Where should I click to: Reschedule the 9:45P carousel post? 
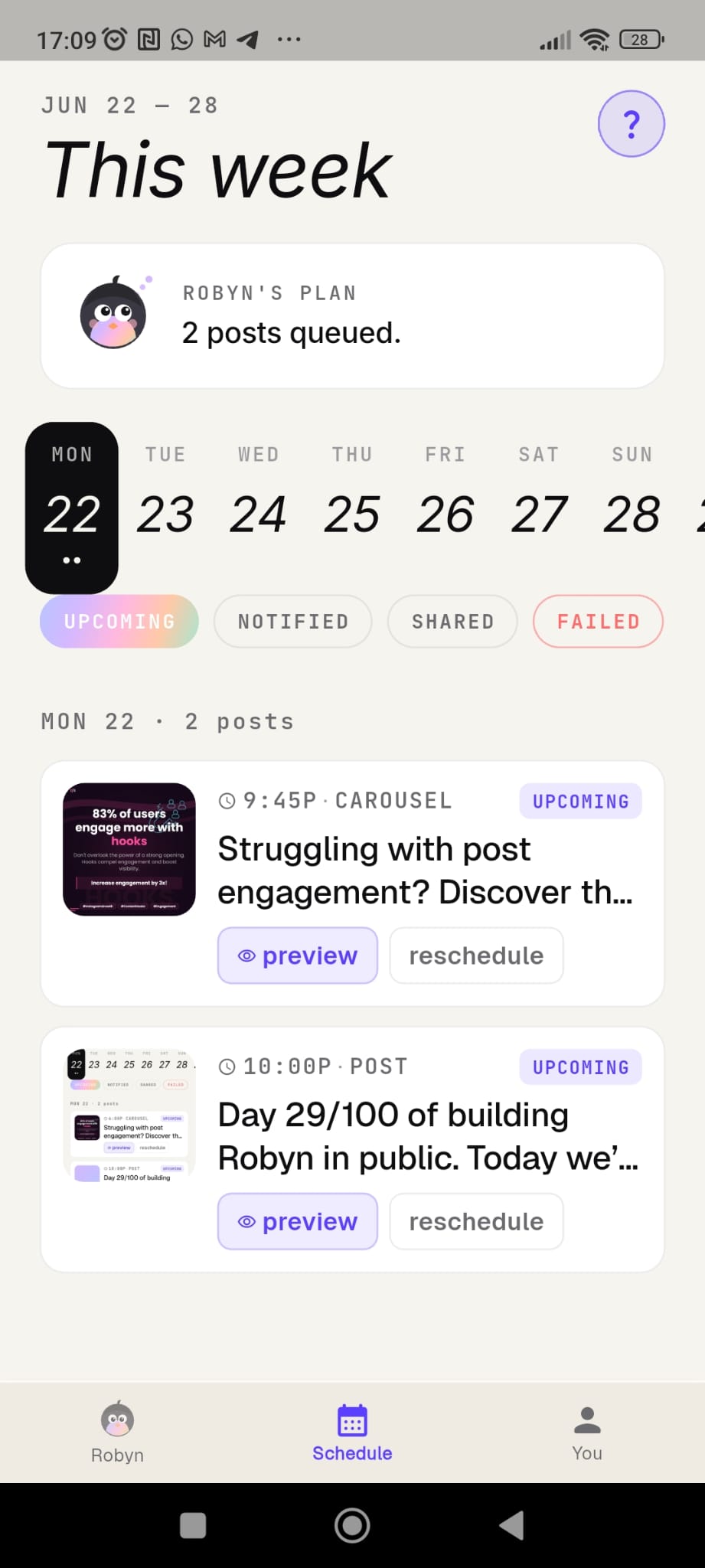pos(476,955)
